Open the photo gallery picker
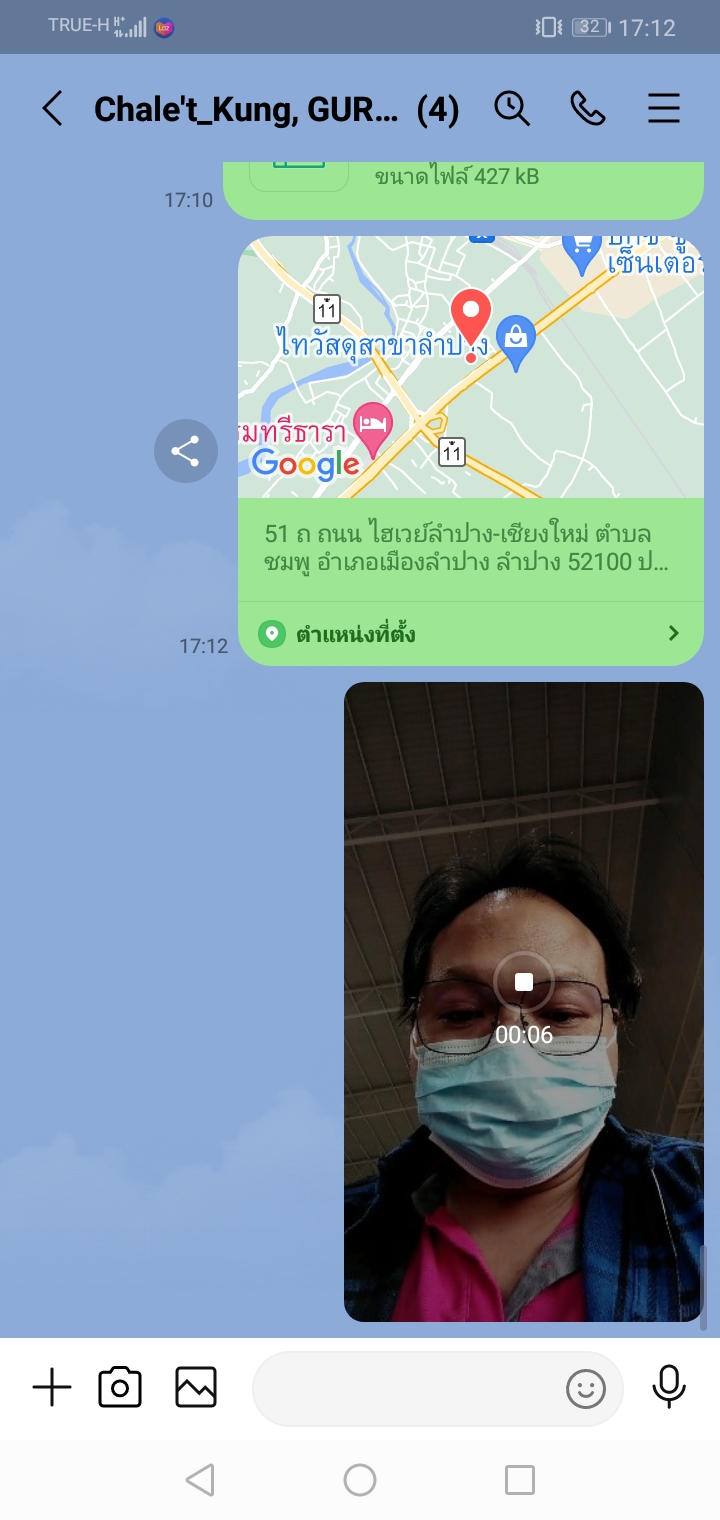Image resolution: width=720 pixels, height=1520 pixels. [x=196, y=1388]
